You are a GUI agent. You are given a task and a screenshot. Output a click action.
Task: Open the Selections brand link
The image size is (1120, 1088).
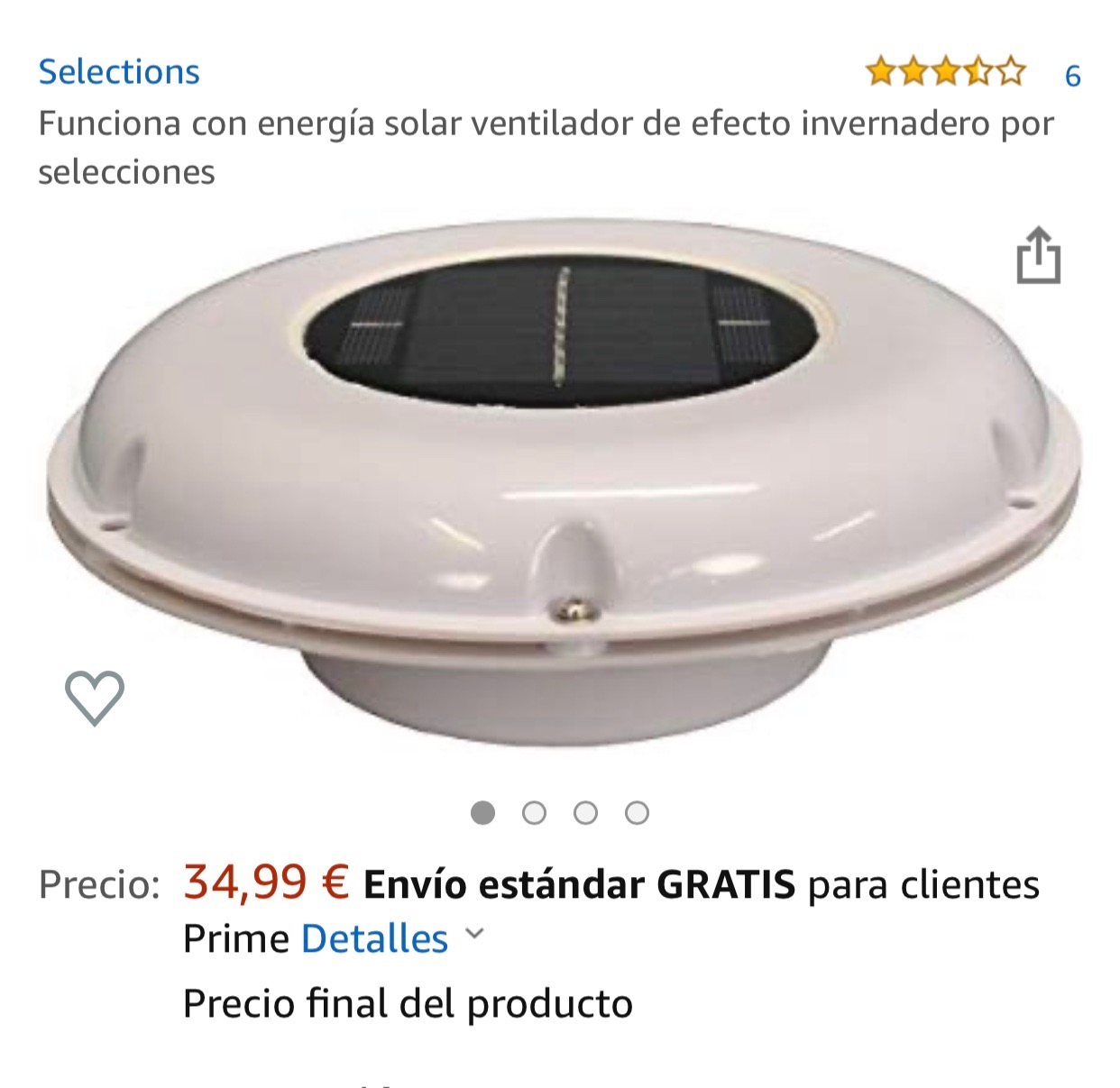tap(119, 72)
